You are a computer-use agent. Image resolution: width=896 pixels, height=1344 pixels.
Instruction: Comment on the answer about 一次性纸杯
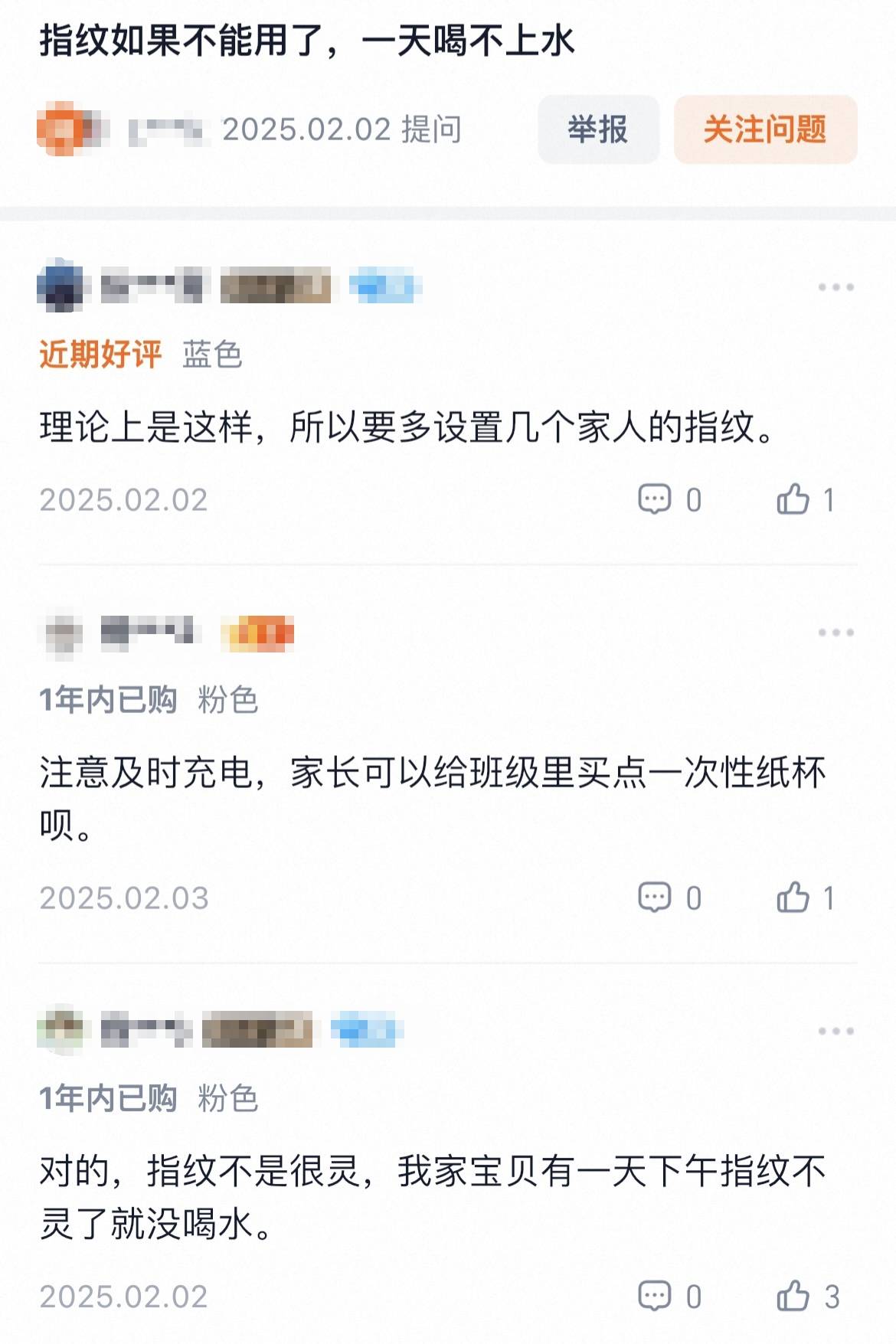[x=655, y=898]
